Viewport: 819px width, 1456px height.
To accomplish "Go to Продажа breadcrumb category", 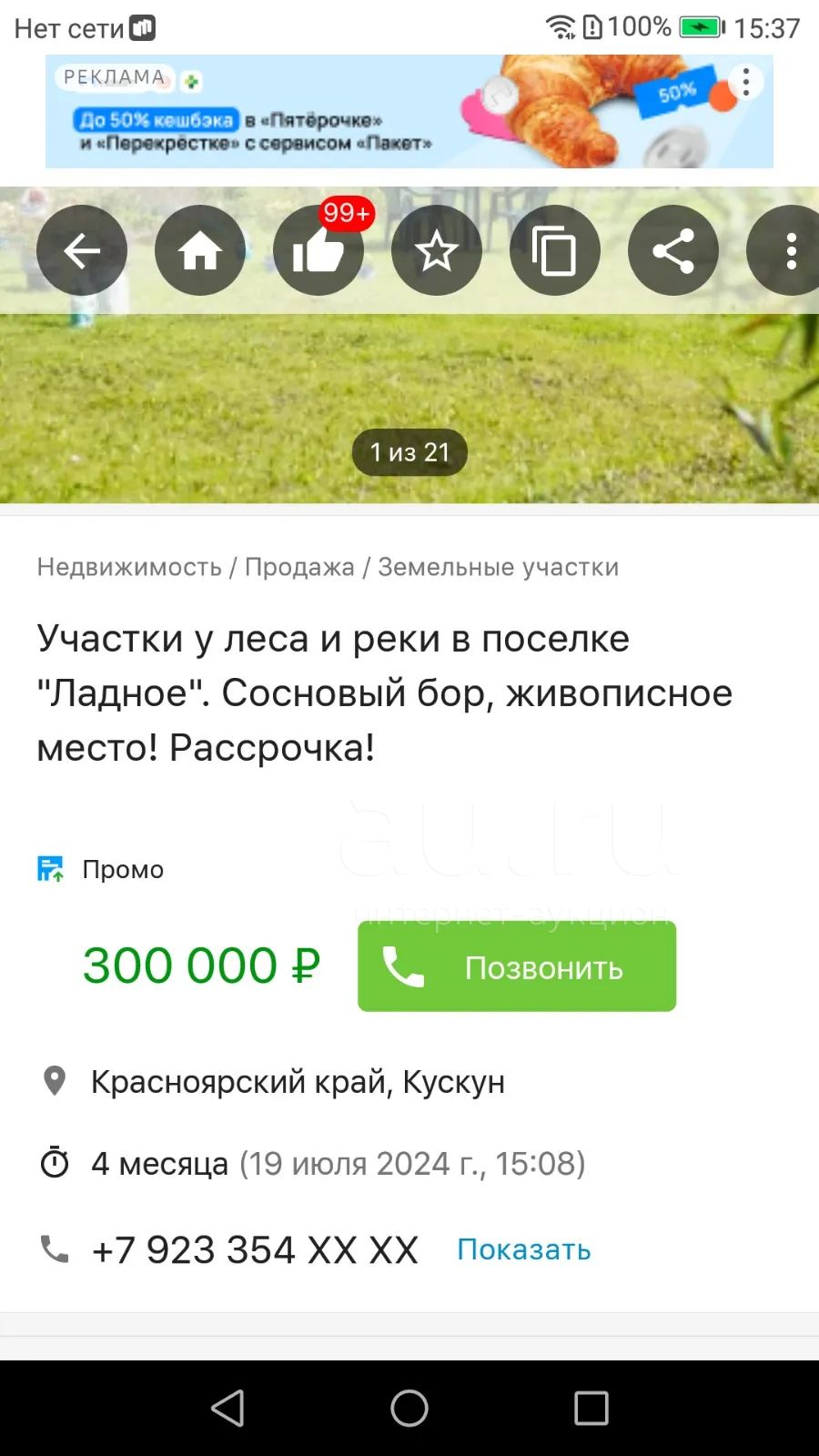I will [299, 567].
